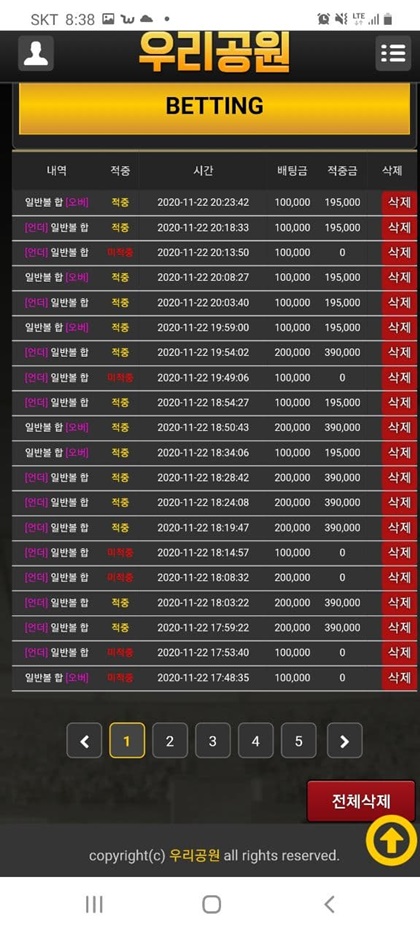Jump to page 5

pos(298,740)
